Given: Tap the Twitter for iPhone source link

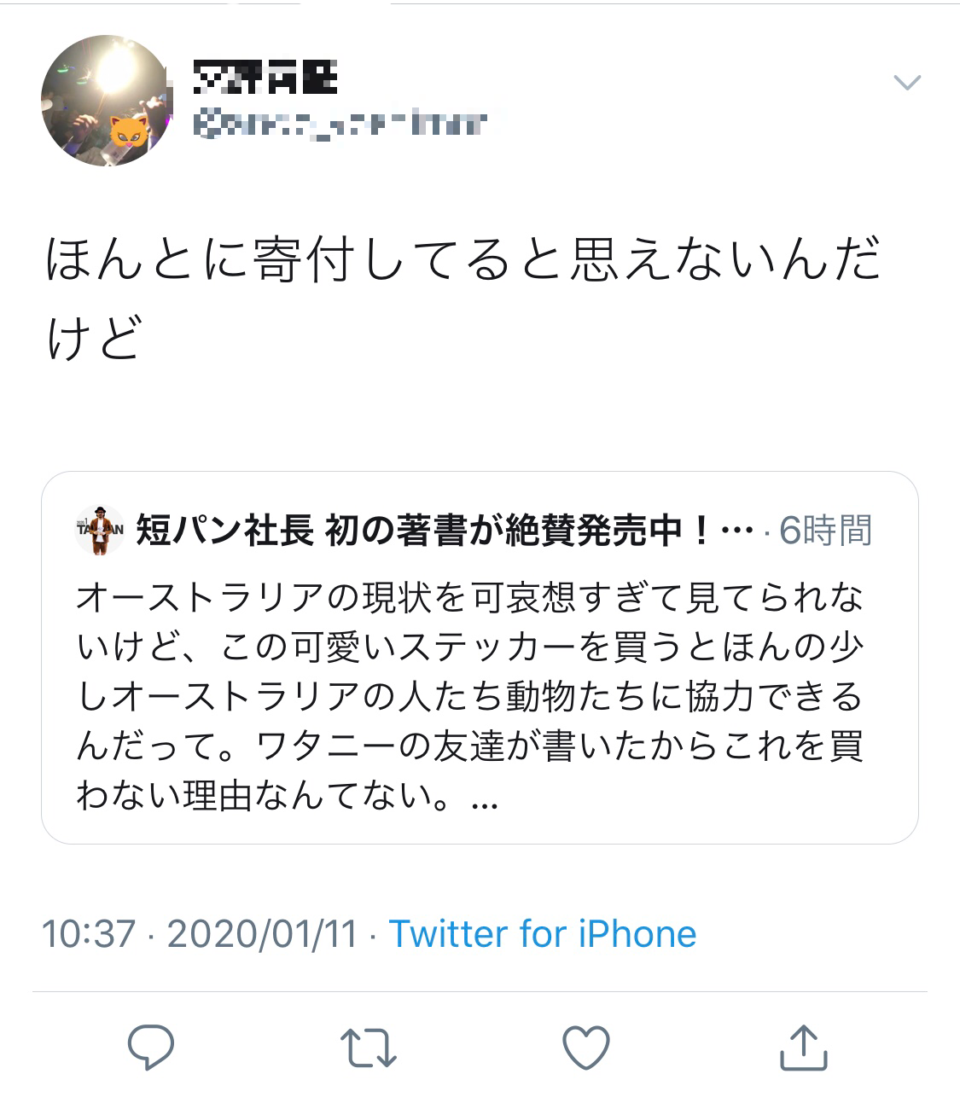Looking at the screenshot, I should [x=542, y=934].
